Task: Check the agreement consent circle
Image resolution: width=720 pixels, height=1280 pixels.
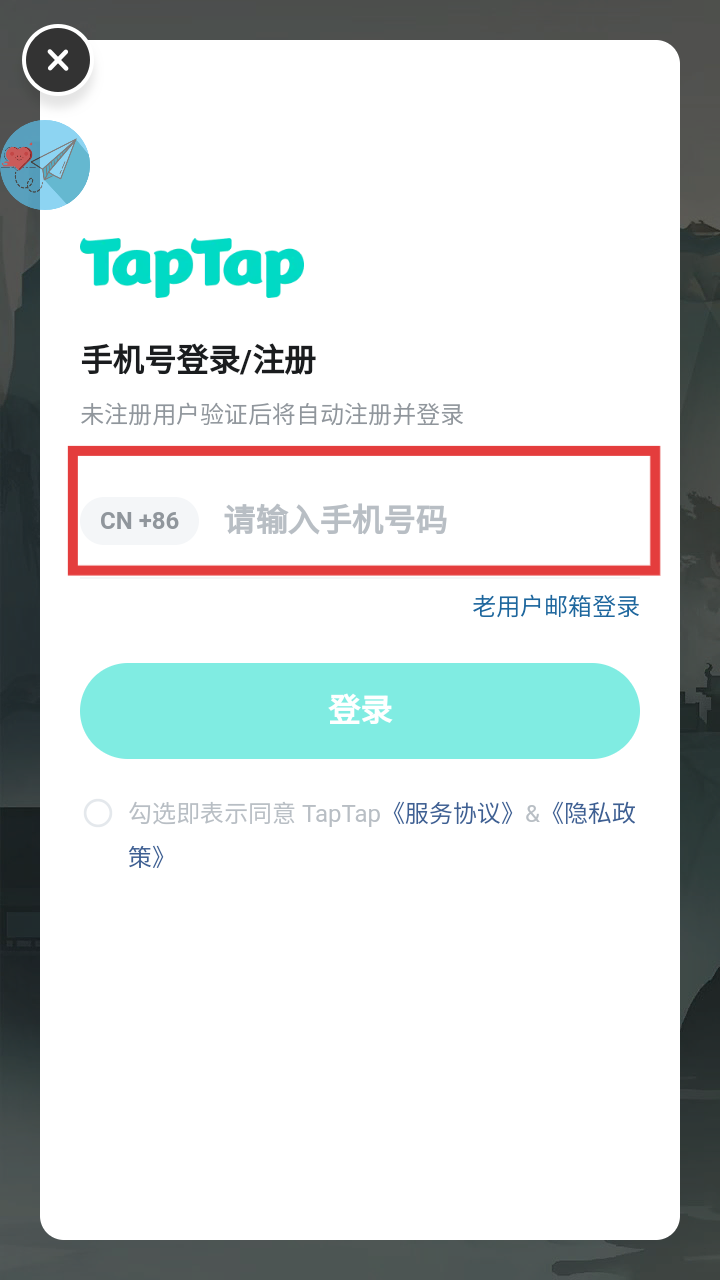Action: pos(98,813)
